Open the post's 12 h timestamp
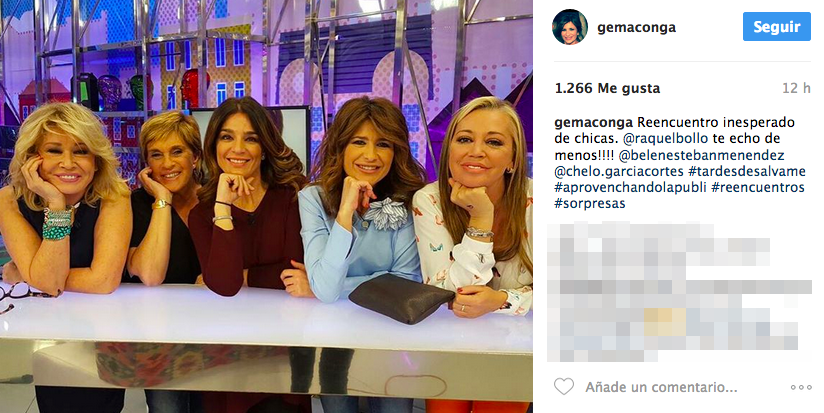Screen dimensions: 824x413 796,88
